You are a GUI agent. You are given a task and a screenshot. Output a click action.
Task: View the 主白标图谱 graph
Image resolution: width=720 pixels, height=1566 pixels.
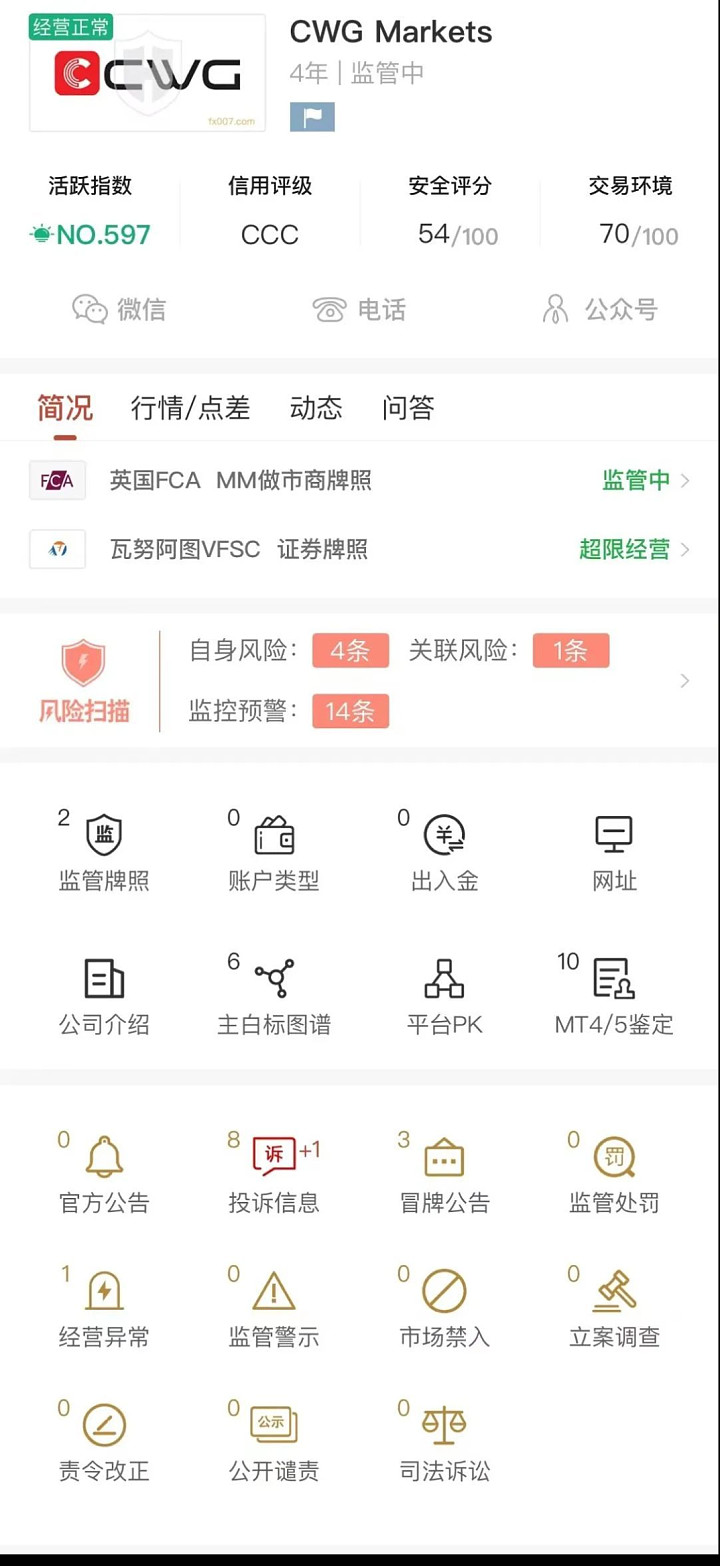point(273,997)
